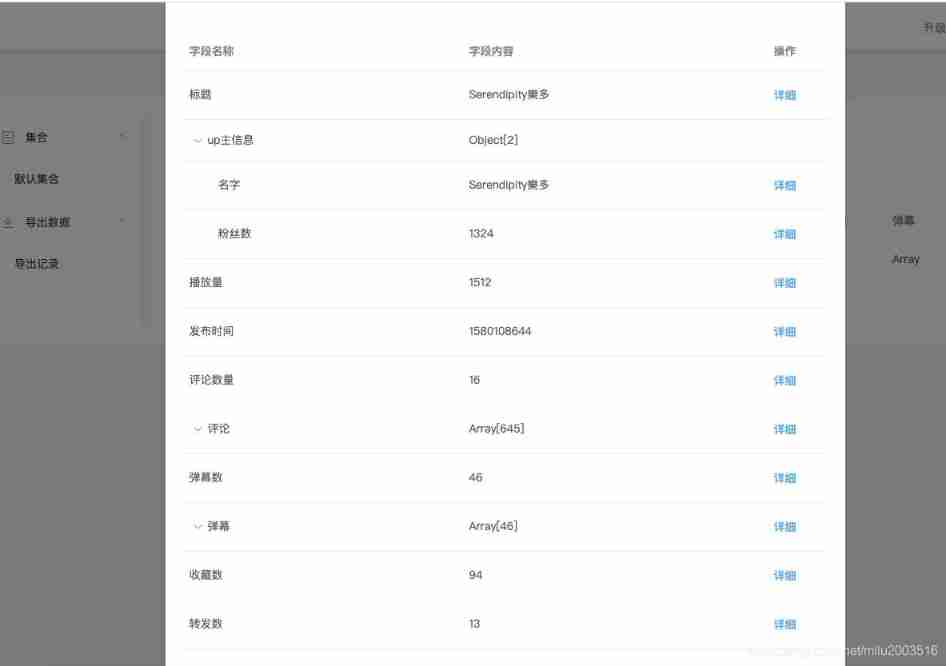The image size is (946, 666).
Task: Open 详细 link for 评论数量 row
Action: [785, 381]
